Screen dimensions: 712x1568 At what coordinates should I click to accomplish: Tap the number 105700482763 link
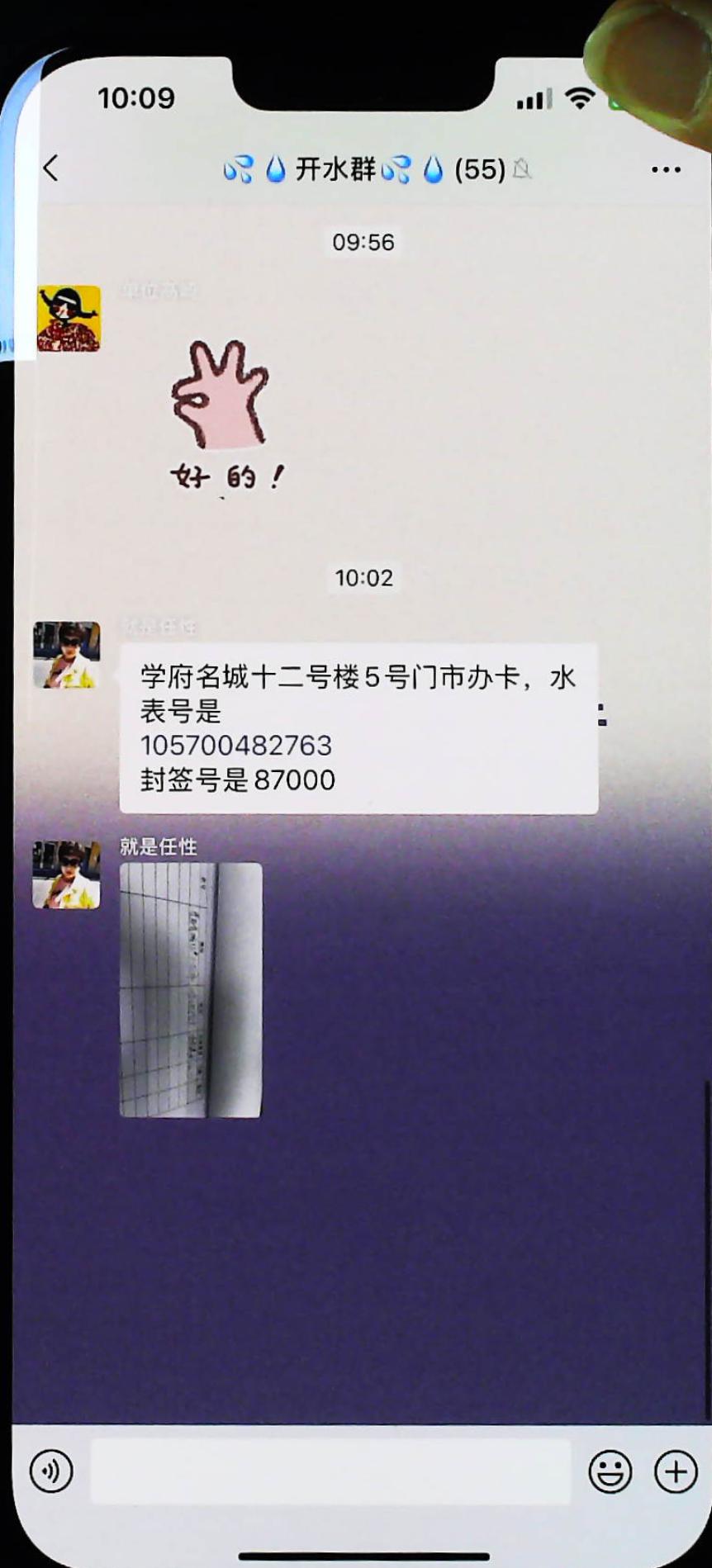pos(236,746)
